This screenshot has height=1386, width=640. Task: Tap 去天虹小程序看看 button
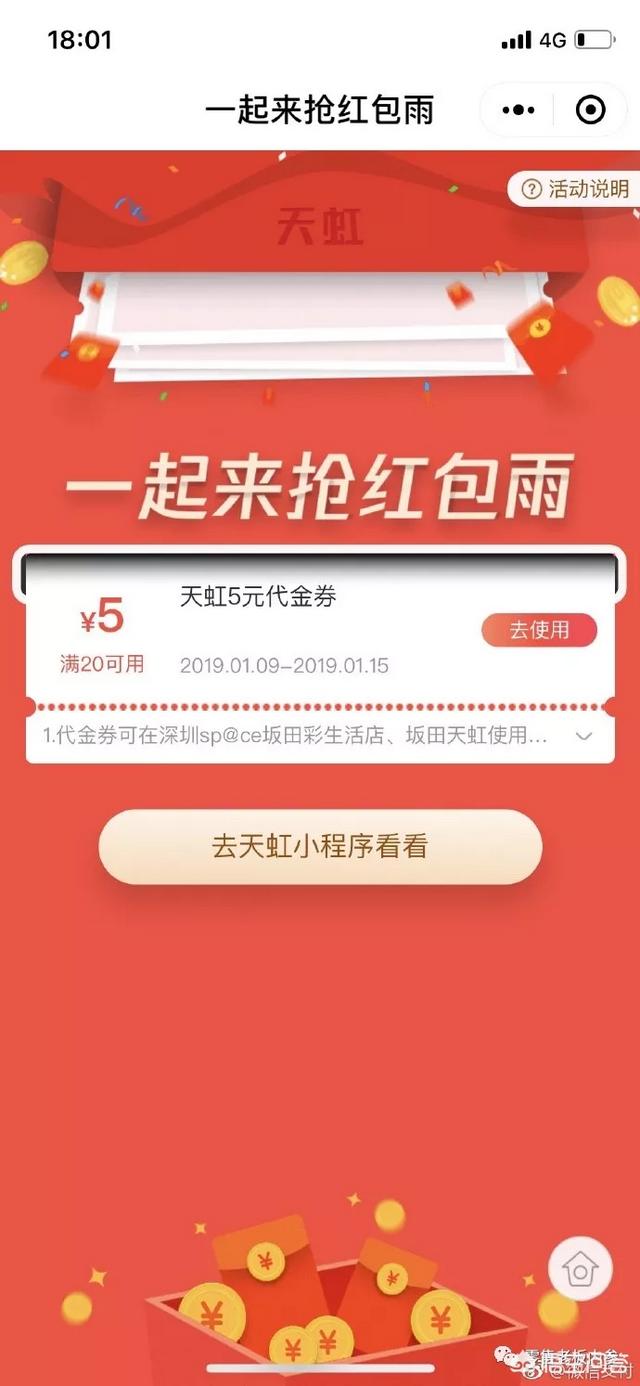pos(320,847)
